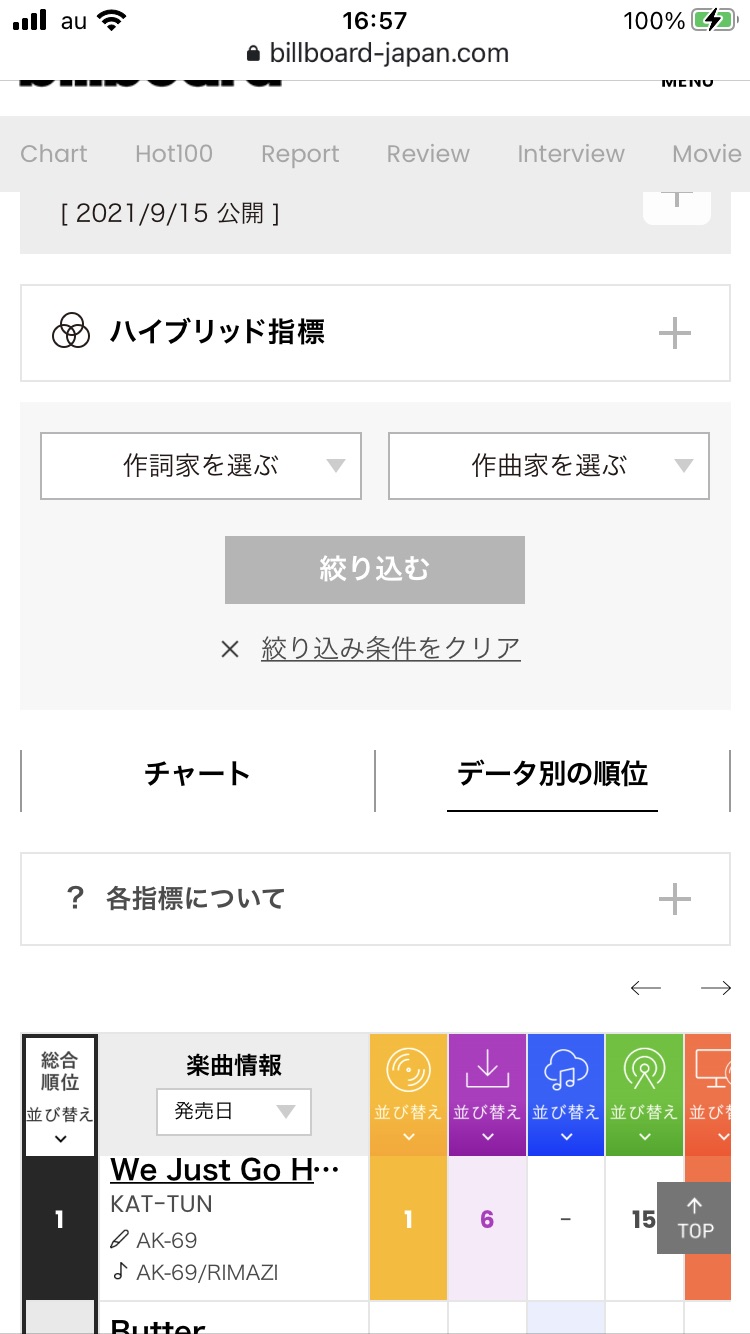Viewport: 750px width, 1334px height.
Task: Open the 作詞家を選ぶ dropdown
Action: (201, 466)
